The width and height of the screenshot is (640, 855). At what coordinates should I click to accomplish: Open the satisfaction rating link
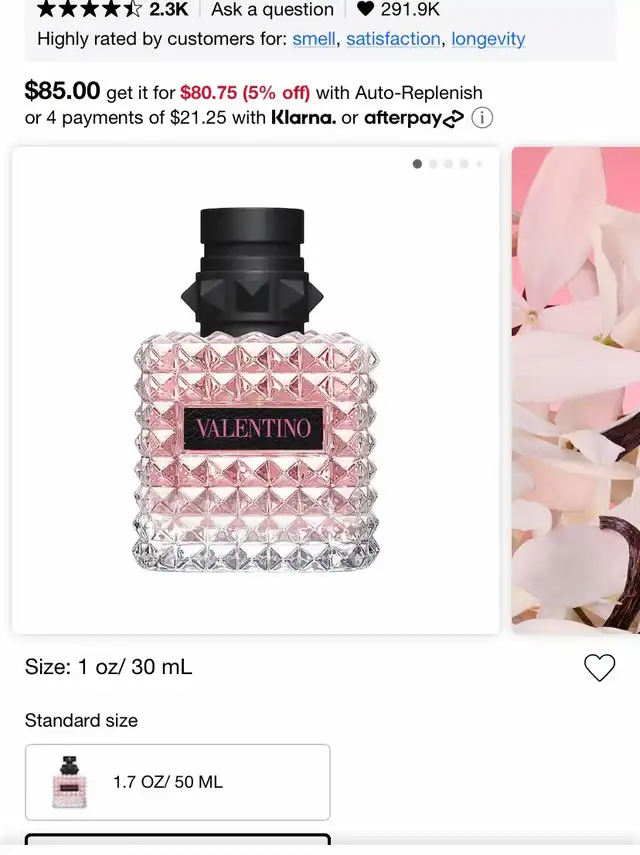click(393, 39)
